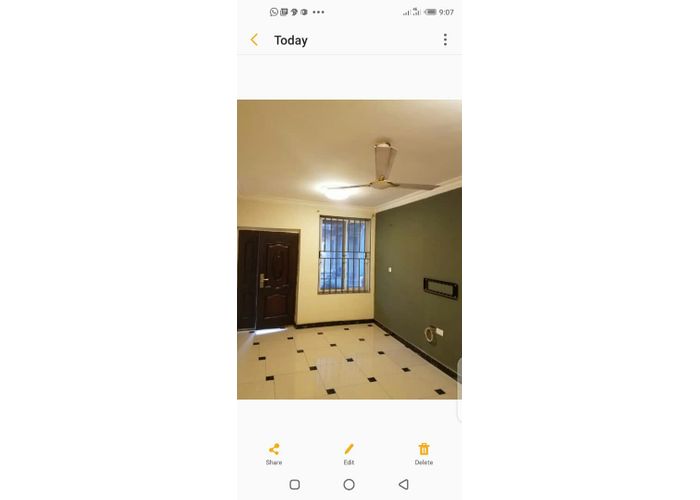Tap the room photo to toggle fullscreen

click(x=349, y=249)
